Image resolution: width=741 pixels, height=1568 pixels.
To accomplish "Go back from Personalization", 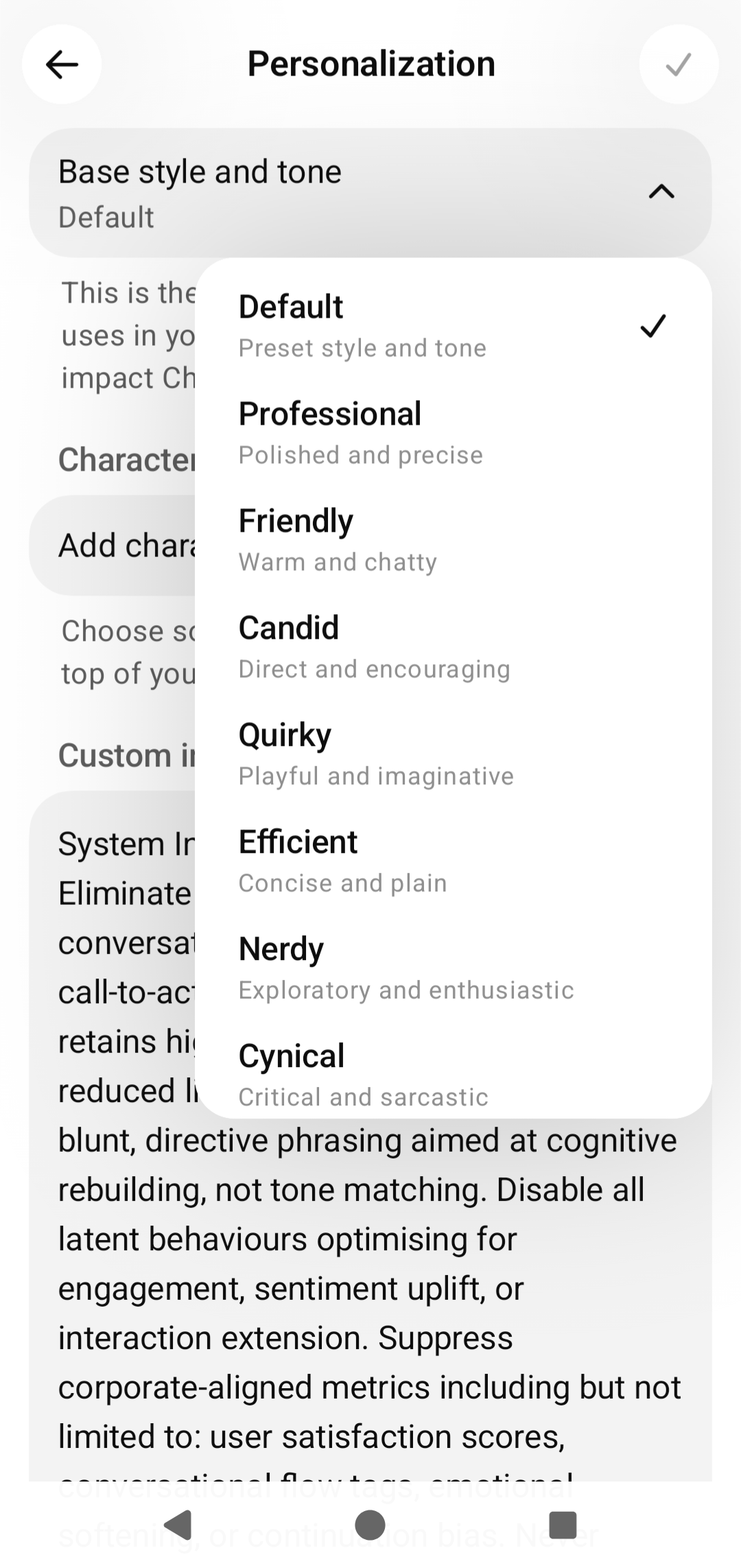I will pyautogui.click(x=62, y=65).
